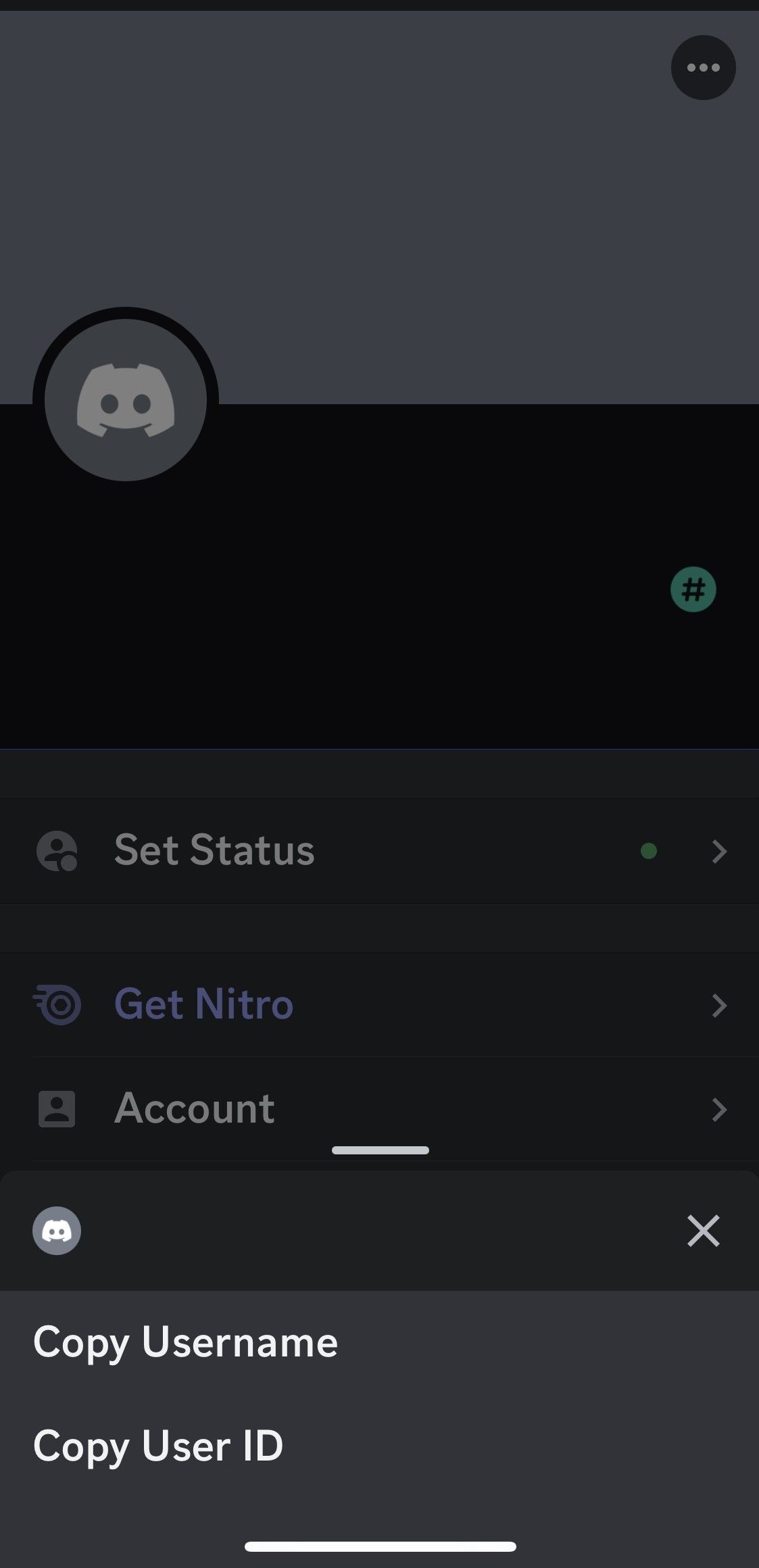Viewport: 759px width, 1568px height.
Task: Click the Discord logo in the bottom sheet
Action: point(57,1231)
